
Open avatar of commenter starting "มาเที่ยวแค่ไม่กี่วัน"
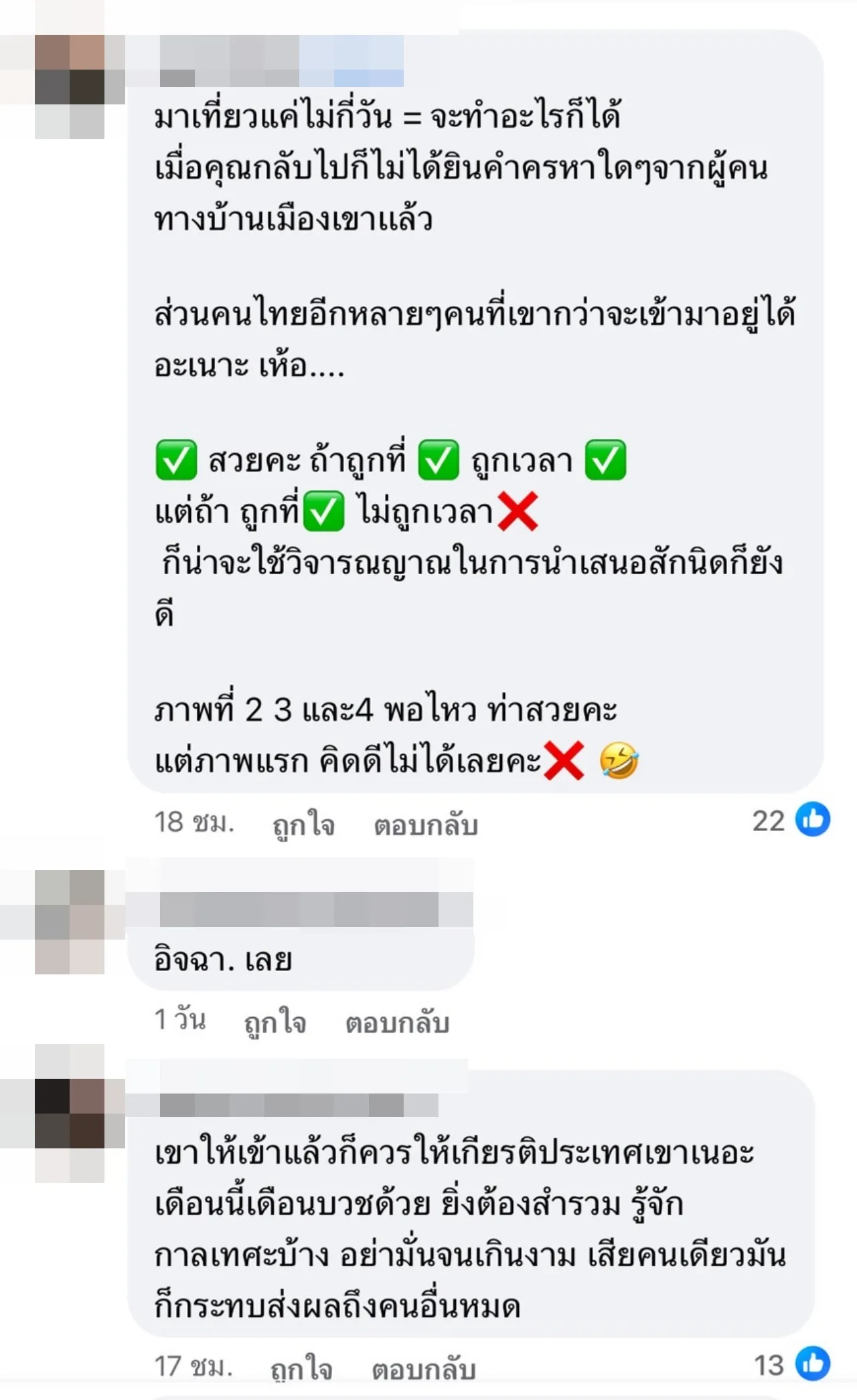coord(70,87)
